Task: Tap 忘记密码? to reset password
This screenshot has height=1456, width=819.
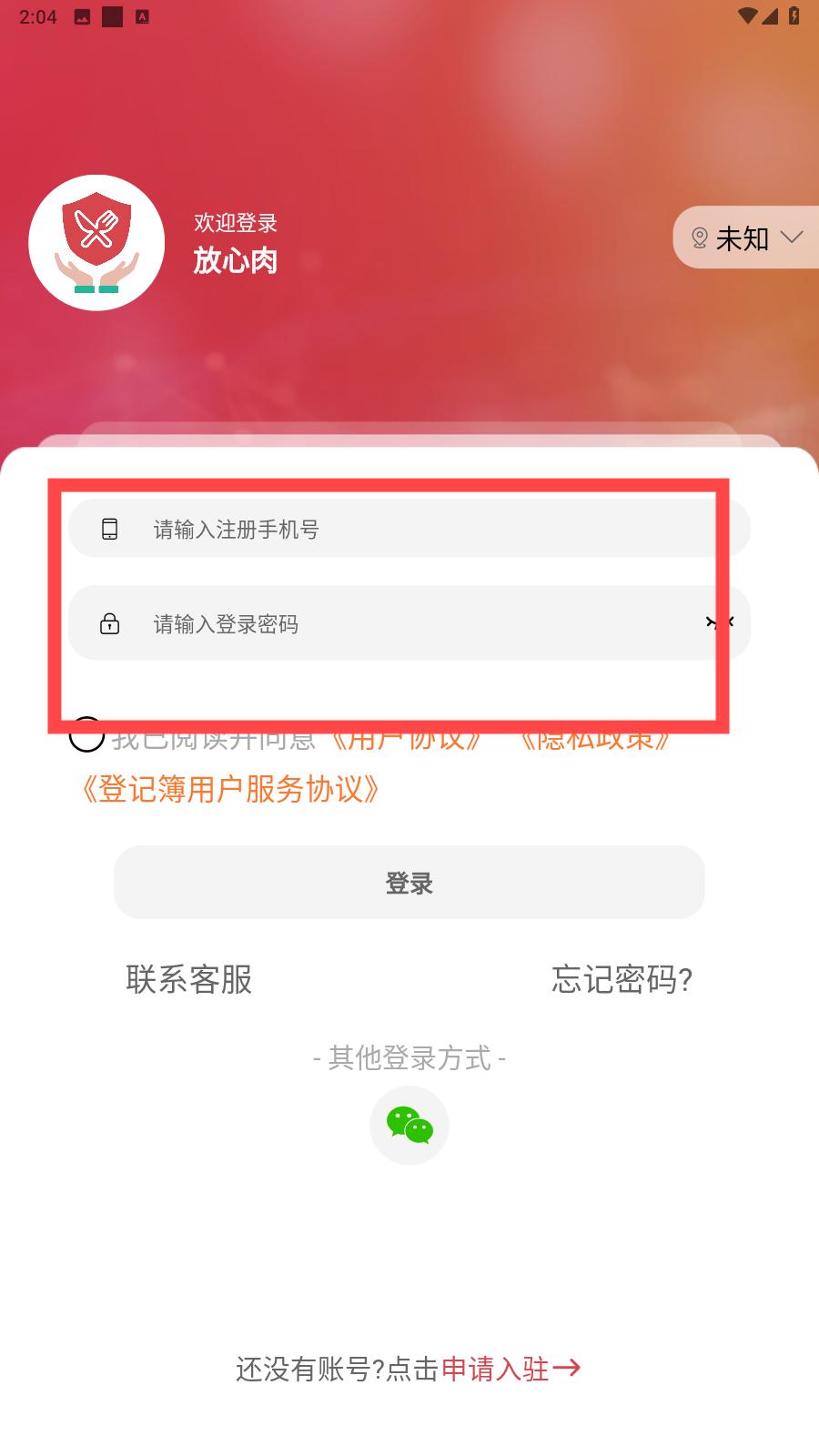Action: point(622,979)
